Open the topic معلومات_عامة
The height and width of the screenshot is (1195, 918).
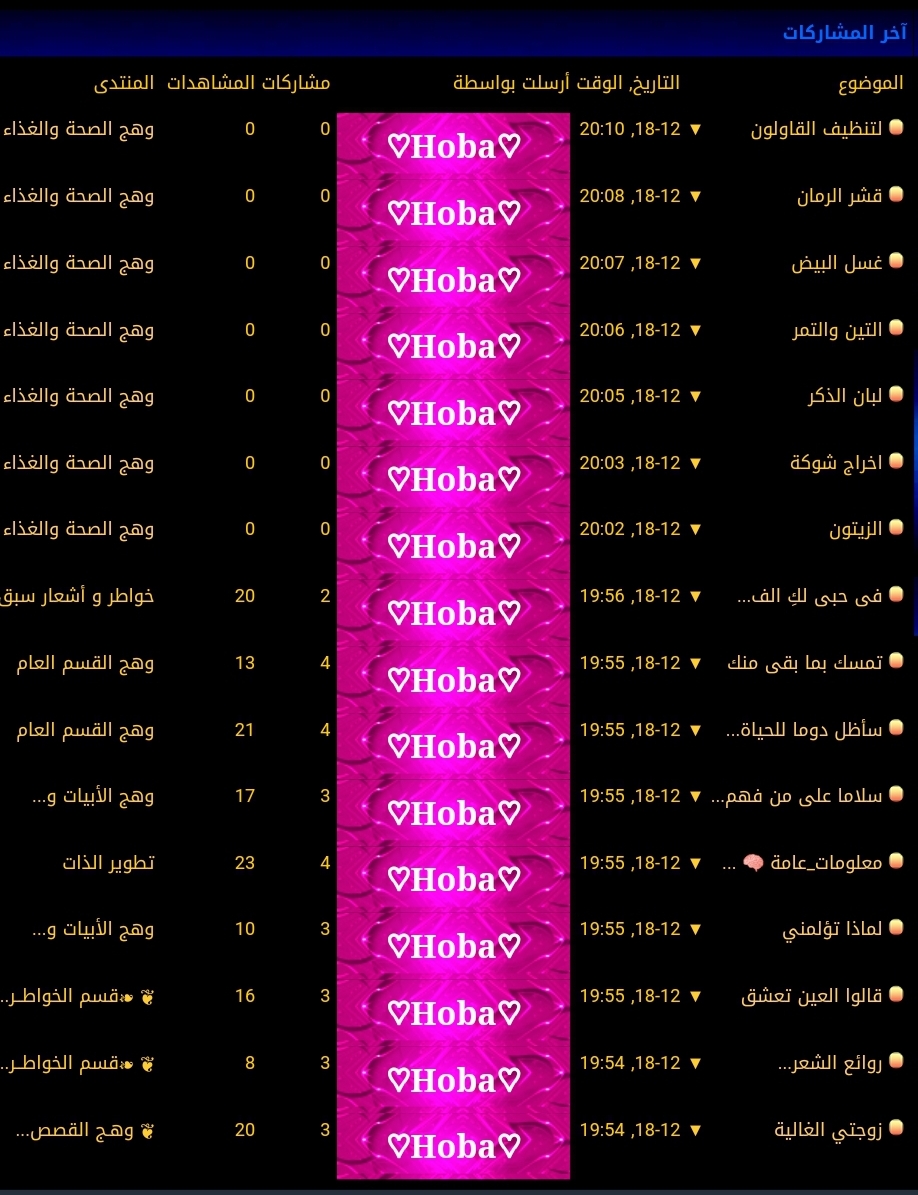click(826, 862)
